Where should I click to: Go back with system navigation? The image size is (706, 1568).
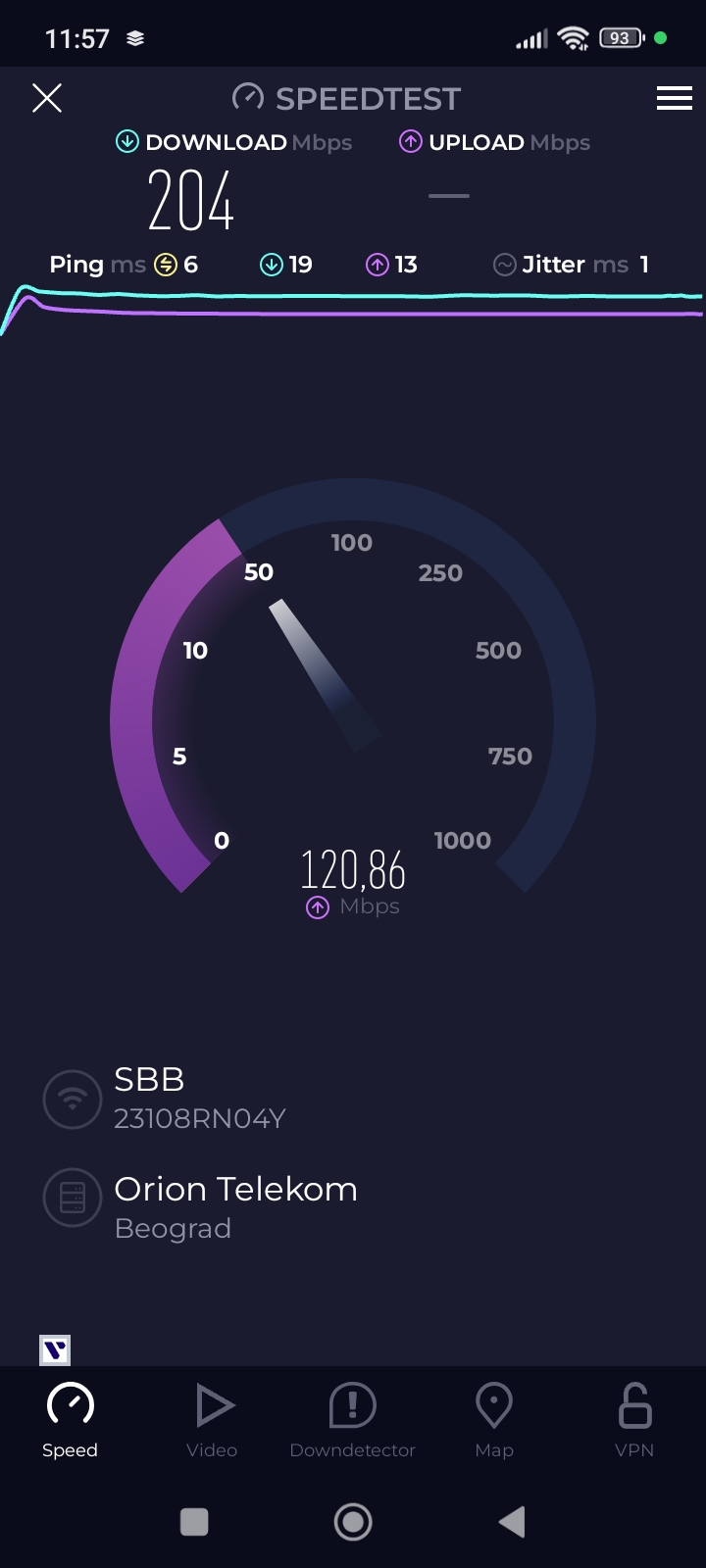(x=512, y=1522)
